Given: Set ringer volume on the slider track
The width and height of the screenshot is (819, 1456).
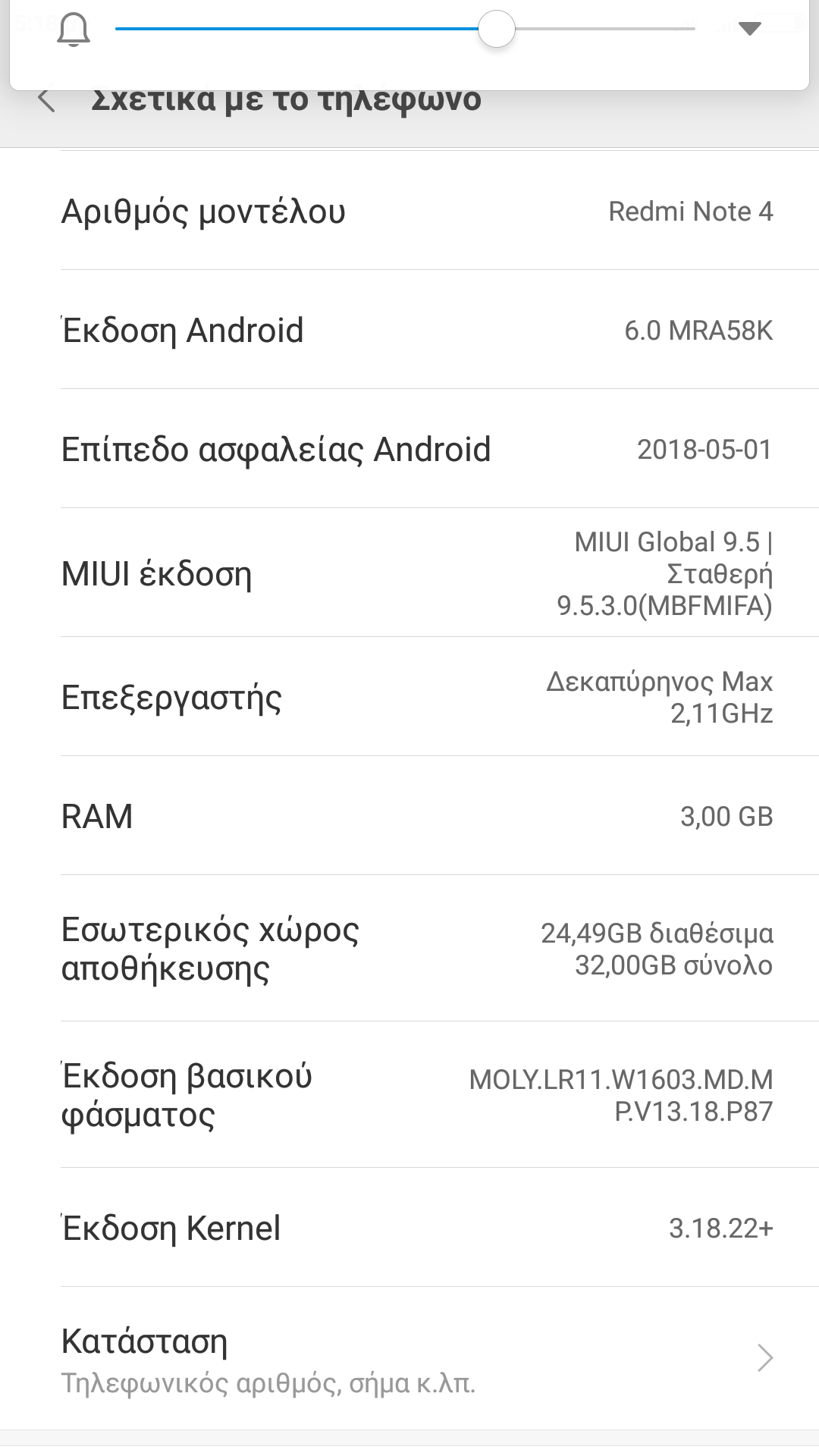Looking at the screenshot, I should 405,30.
